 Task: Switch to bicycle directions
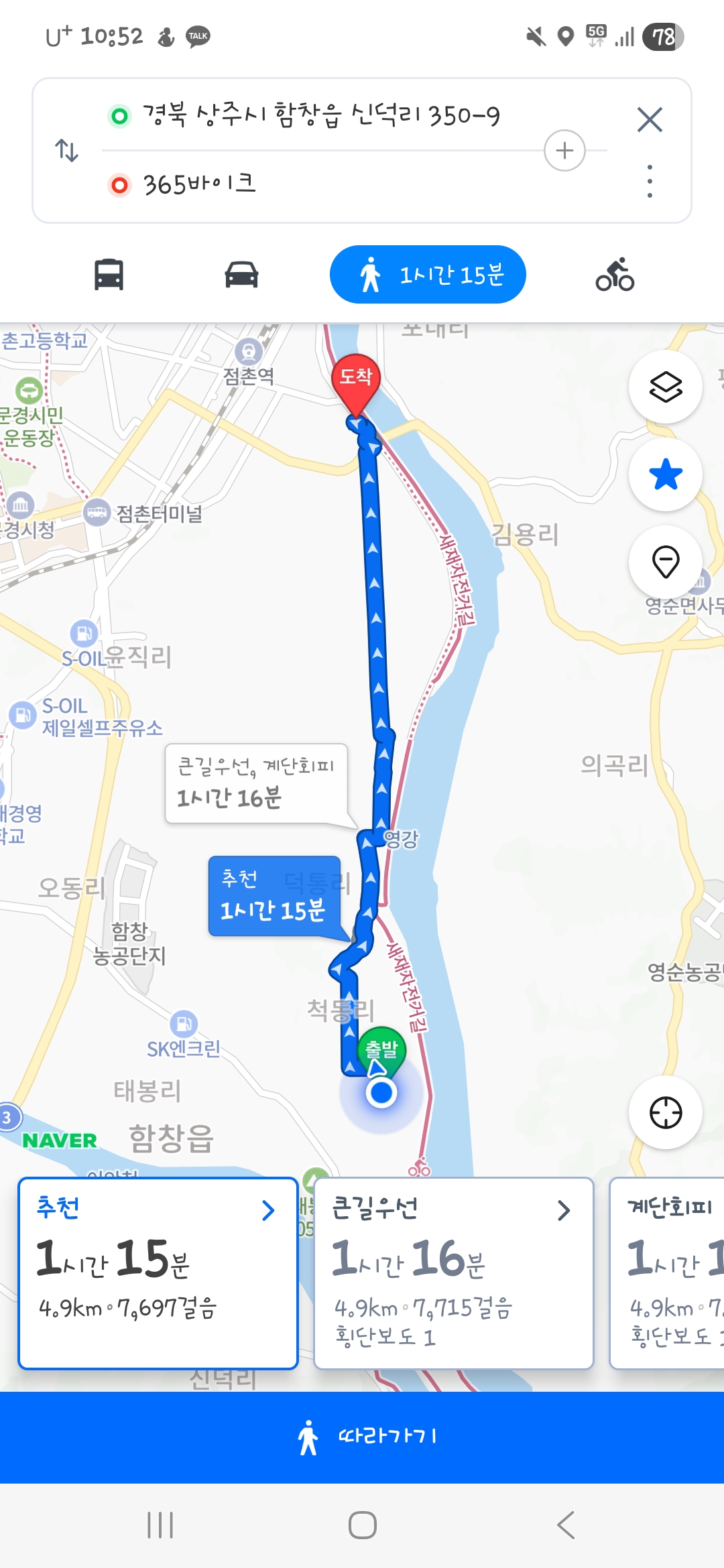(x=615, y=275)
